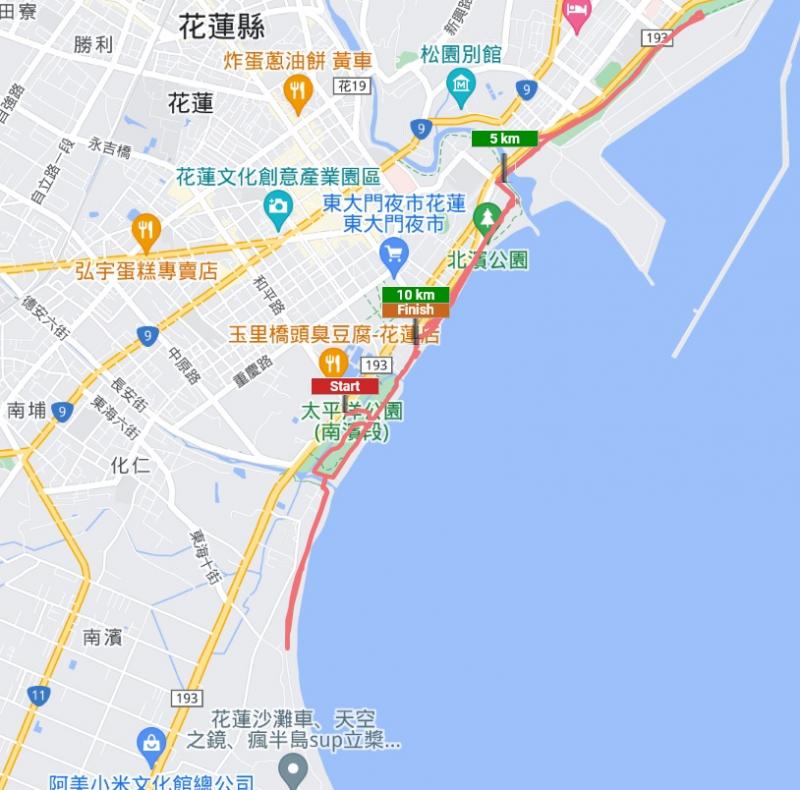
Task: Open the 花蓮沙灘車 location pin
Action: pyautogui.click(x=292, y=769)
